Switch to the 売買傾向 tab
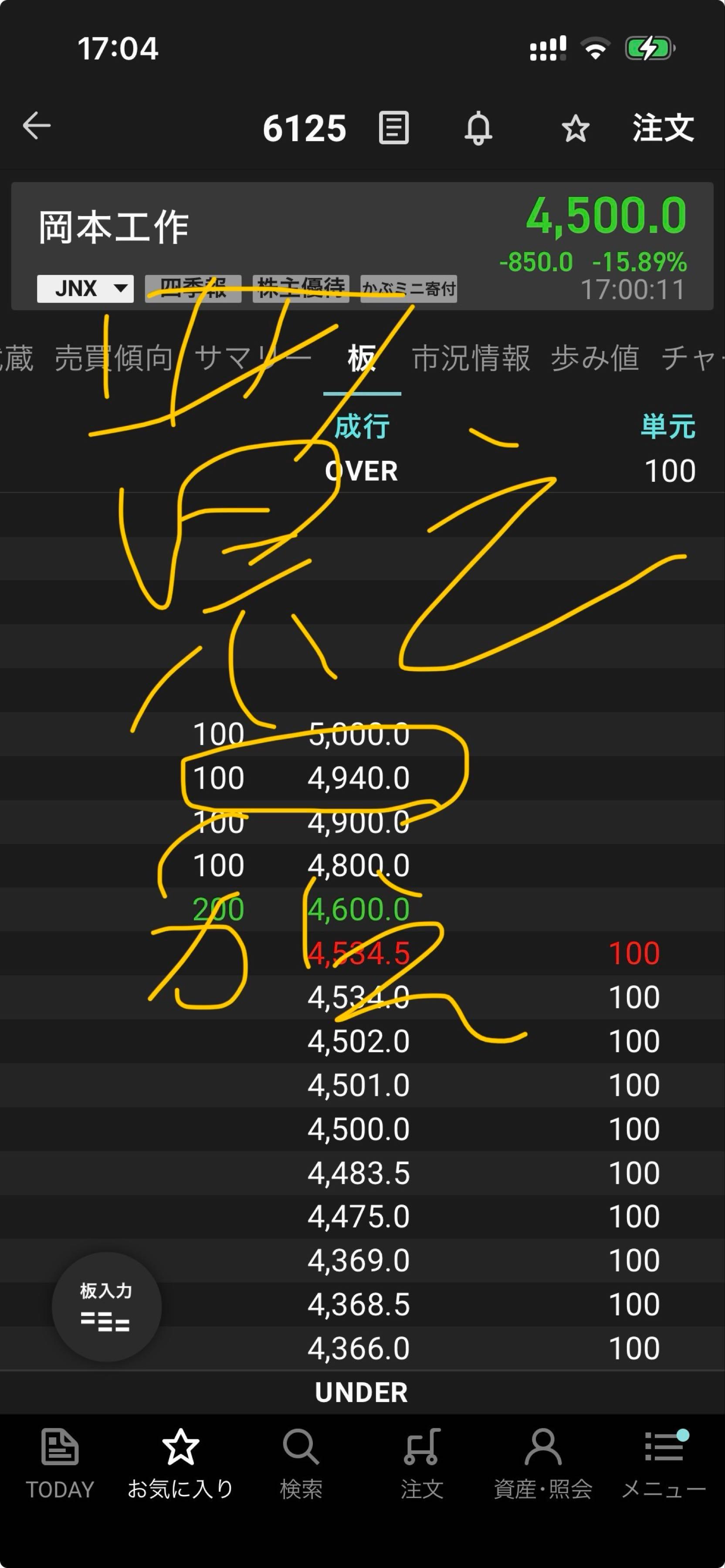This screenshot has width=725, height=1568. [114, 358]
